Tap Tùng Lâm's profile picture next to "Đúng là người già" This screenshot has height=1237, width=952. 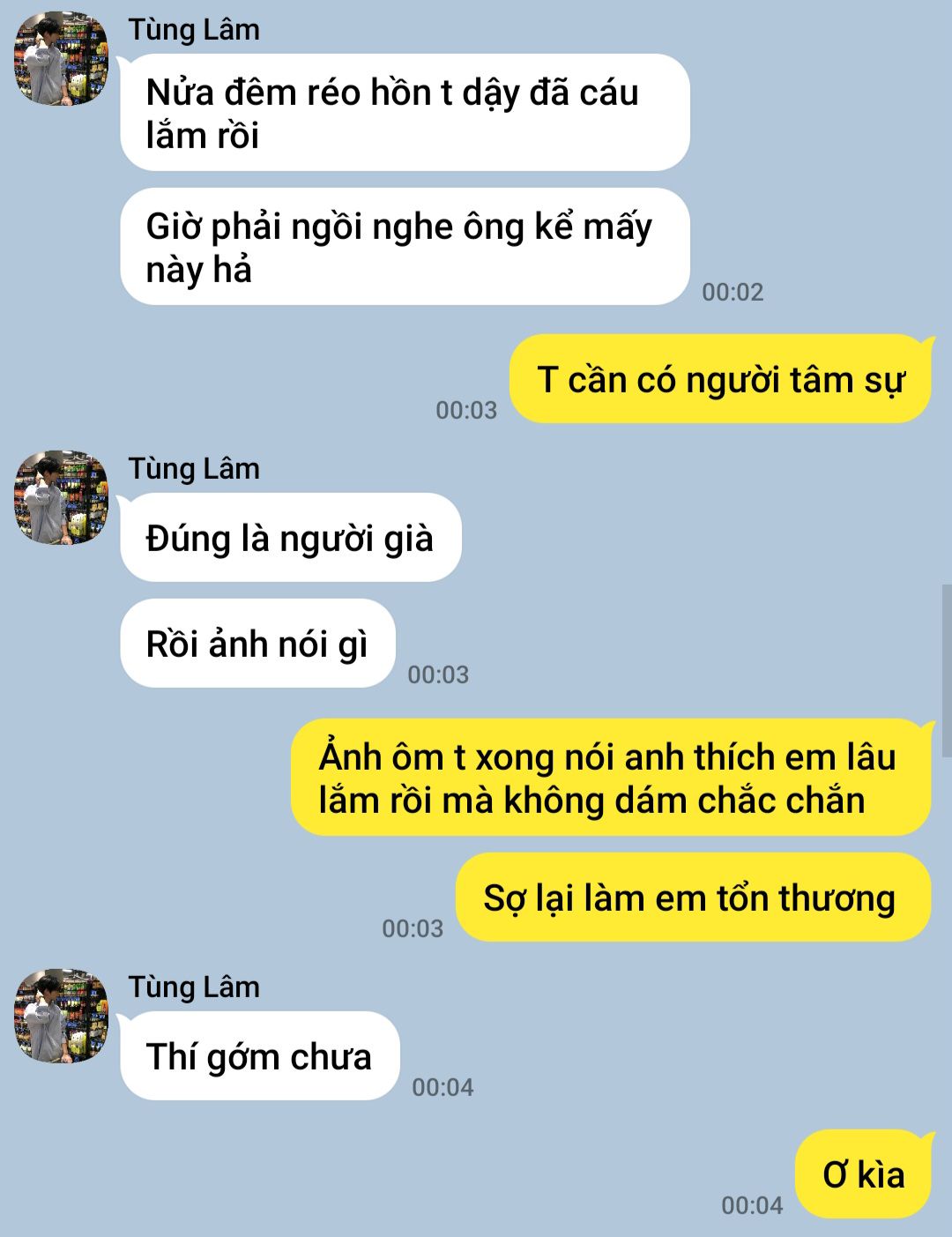point(61,497)
